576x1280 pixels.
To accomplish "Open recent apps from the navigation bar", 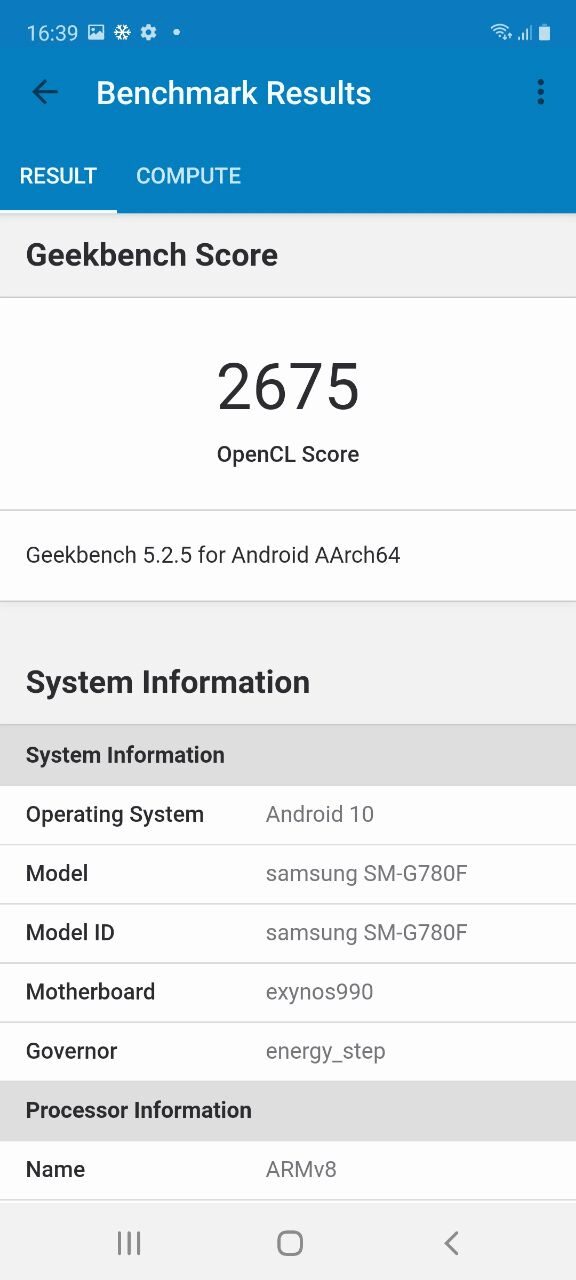I will coord(129,1243).
